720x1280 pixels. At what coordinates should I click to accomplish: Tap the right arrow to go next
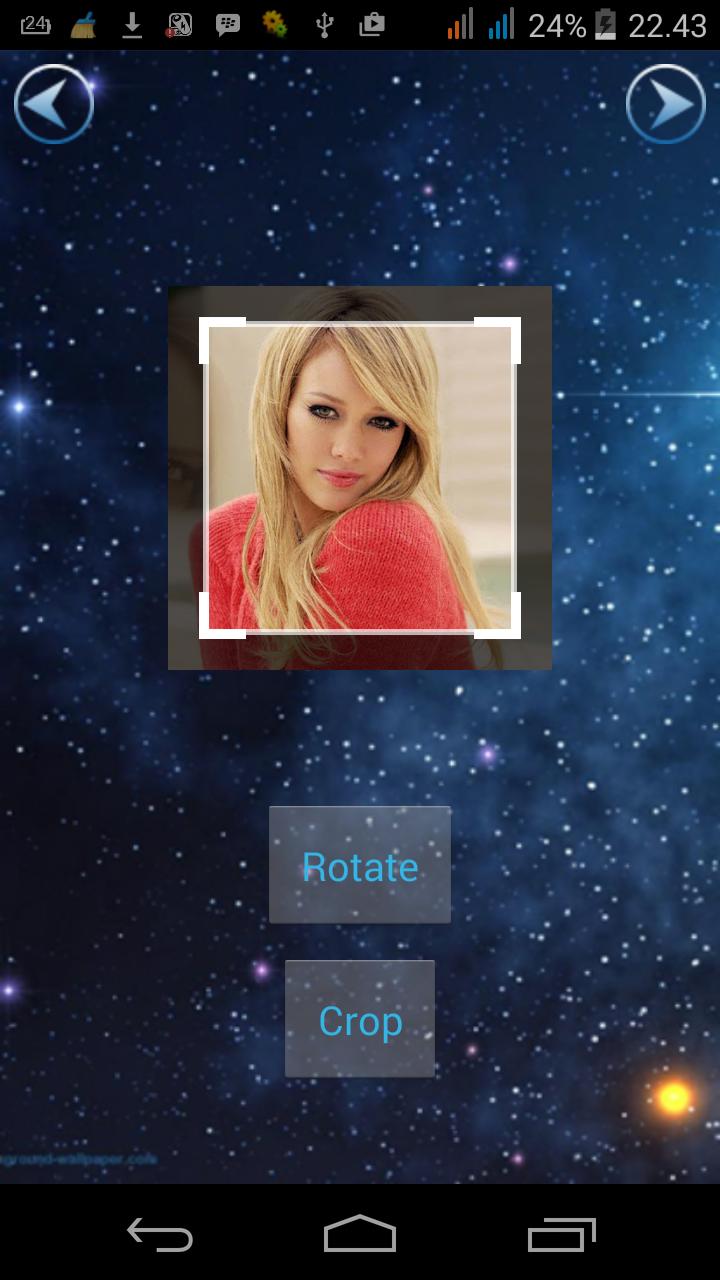pos(666,104)
